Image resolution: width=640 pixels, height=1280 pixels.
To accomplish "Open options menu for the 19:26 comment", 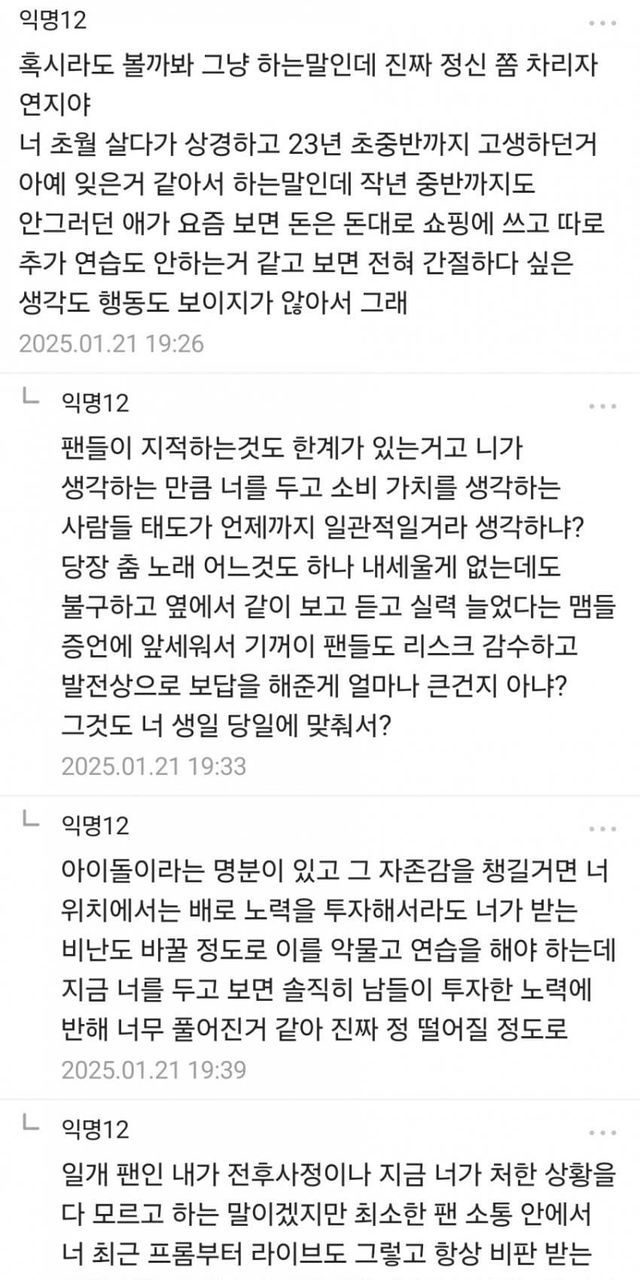I will 603,23.
